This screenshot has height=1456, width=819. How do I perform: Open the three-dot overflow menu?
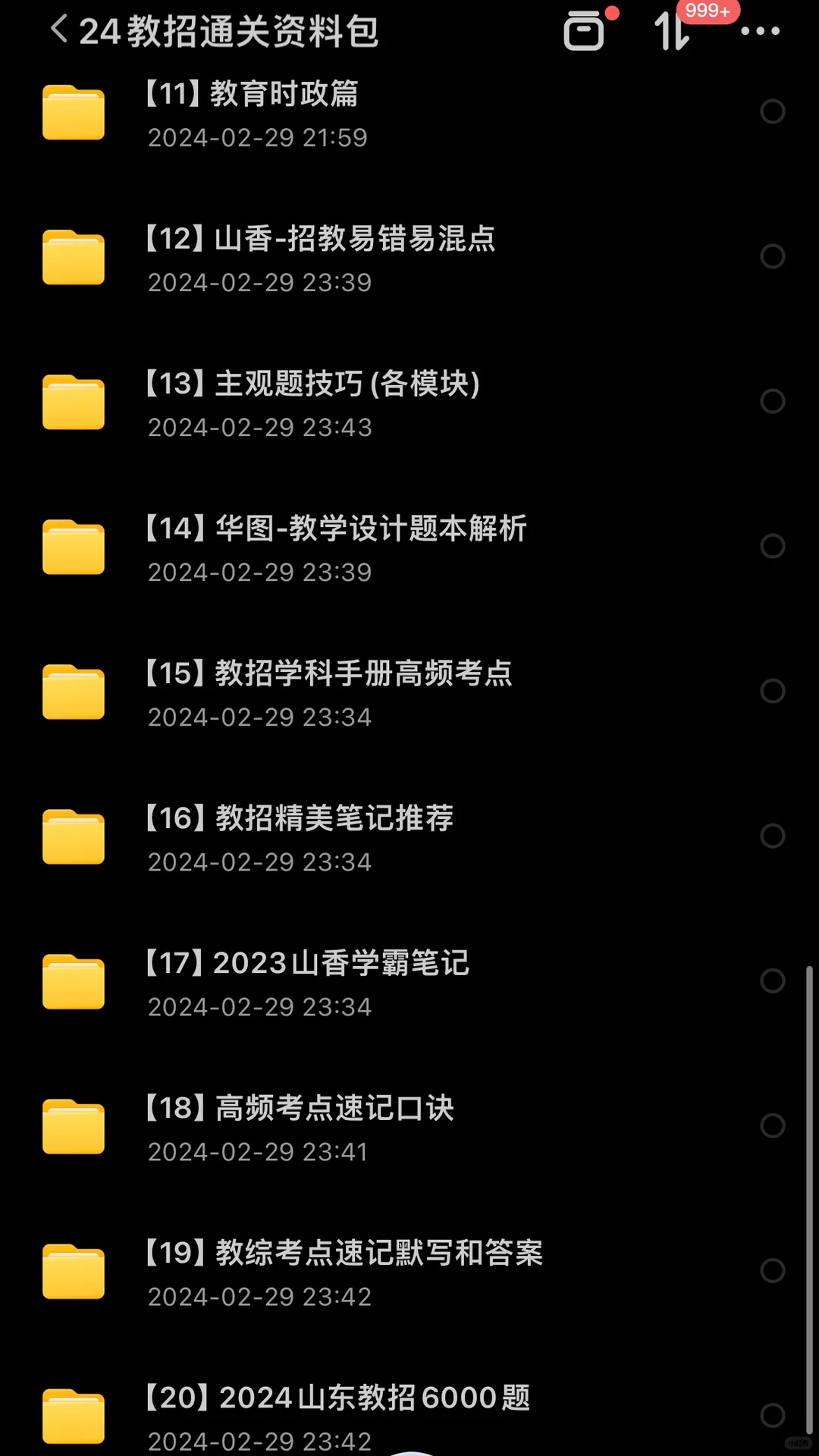click(759, 32)
